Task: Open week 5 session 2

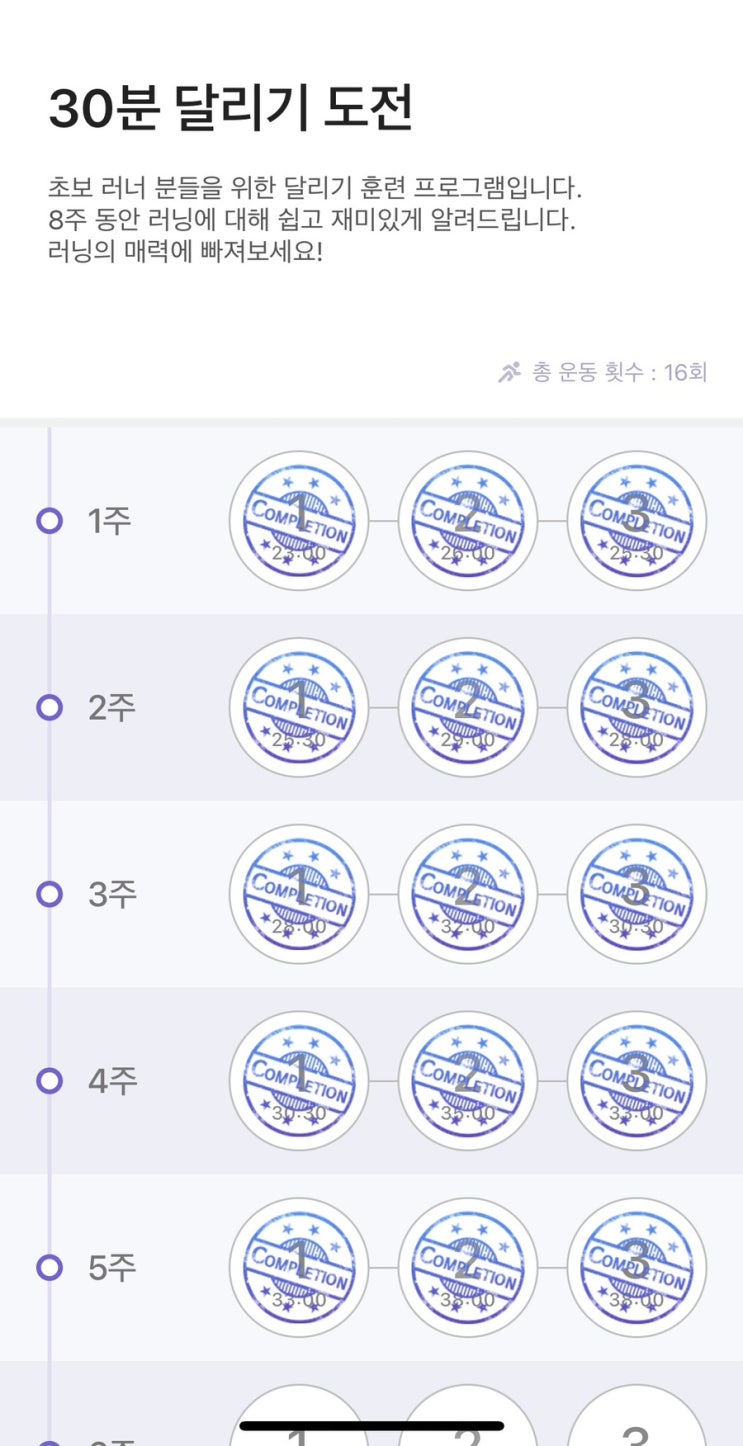Action: click(468, 1268)
